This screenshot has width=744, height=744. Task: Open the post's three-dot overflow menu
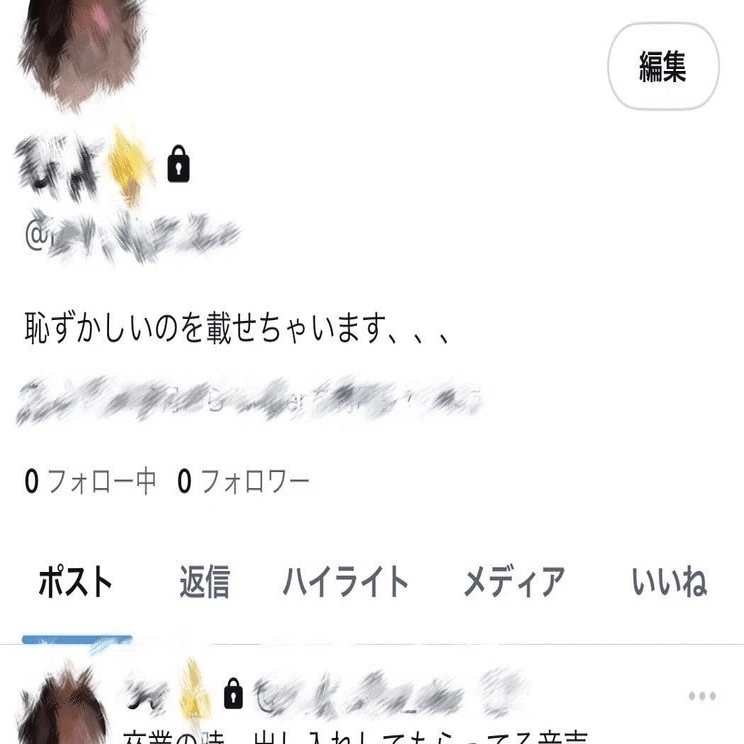click(702, 696)
